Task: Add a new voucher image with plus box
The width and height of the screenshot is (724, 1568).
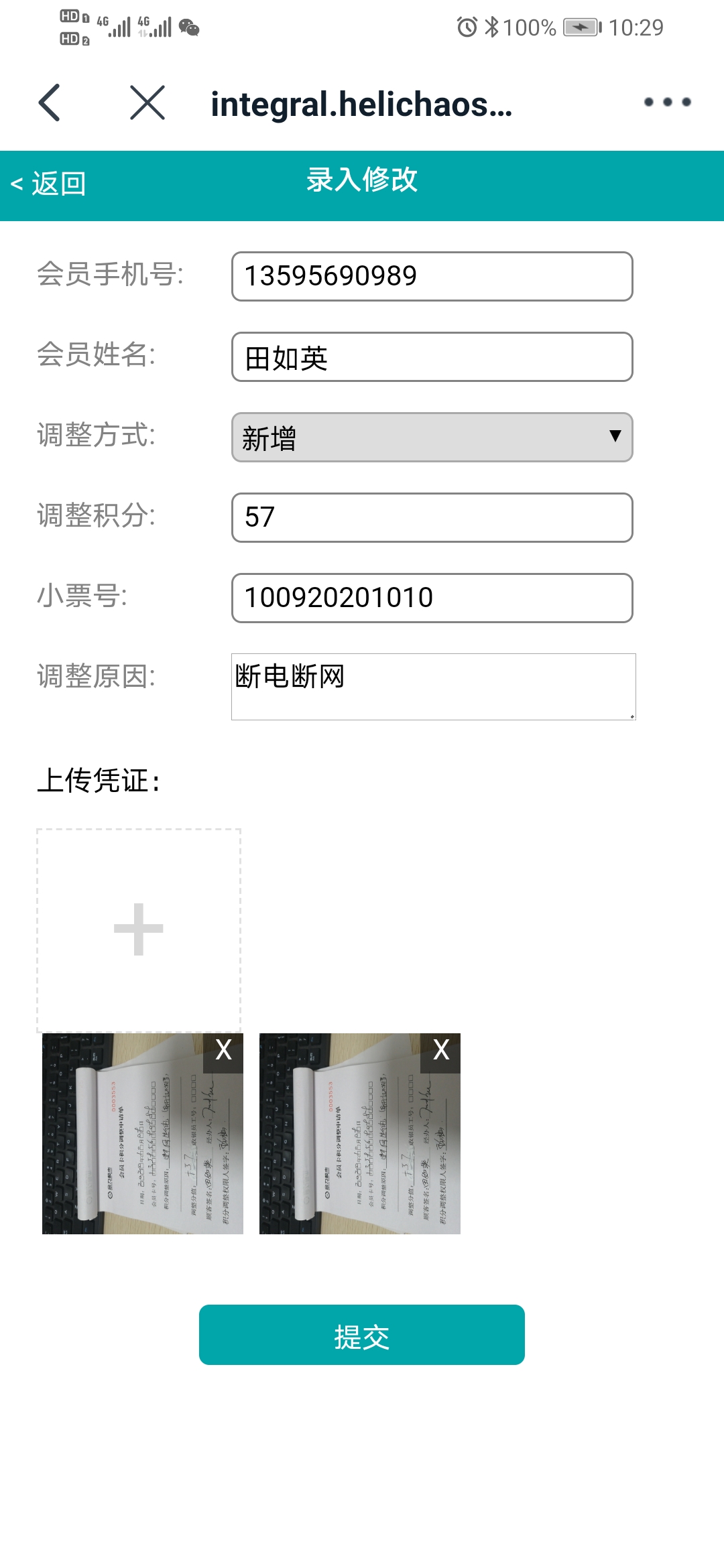Action: pyautogui.click(x=139, y=930)
